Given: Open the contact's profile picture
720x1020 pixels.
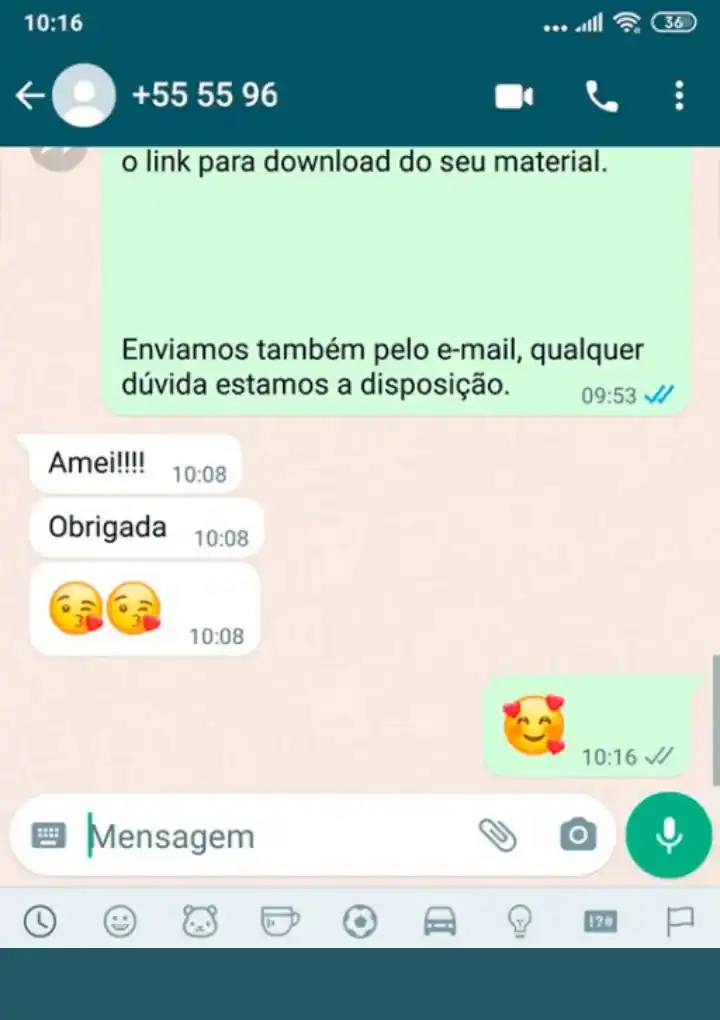Looking at the screenshot, I should pyautogui.click(x=84, y=96).
